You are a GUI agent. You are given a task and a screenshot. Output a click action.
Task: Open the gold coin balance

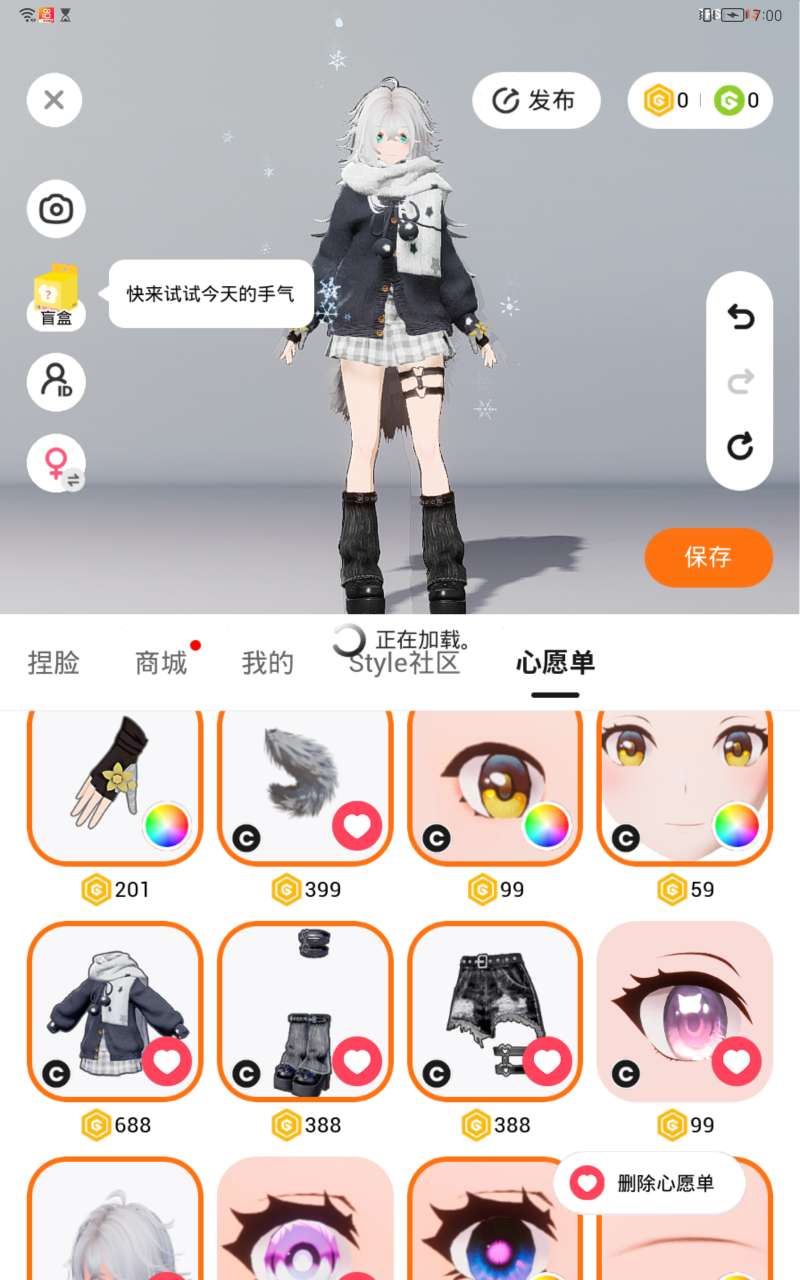[x=666, y=100]
